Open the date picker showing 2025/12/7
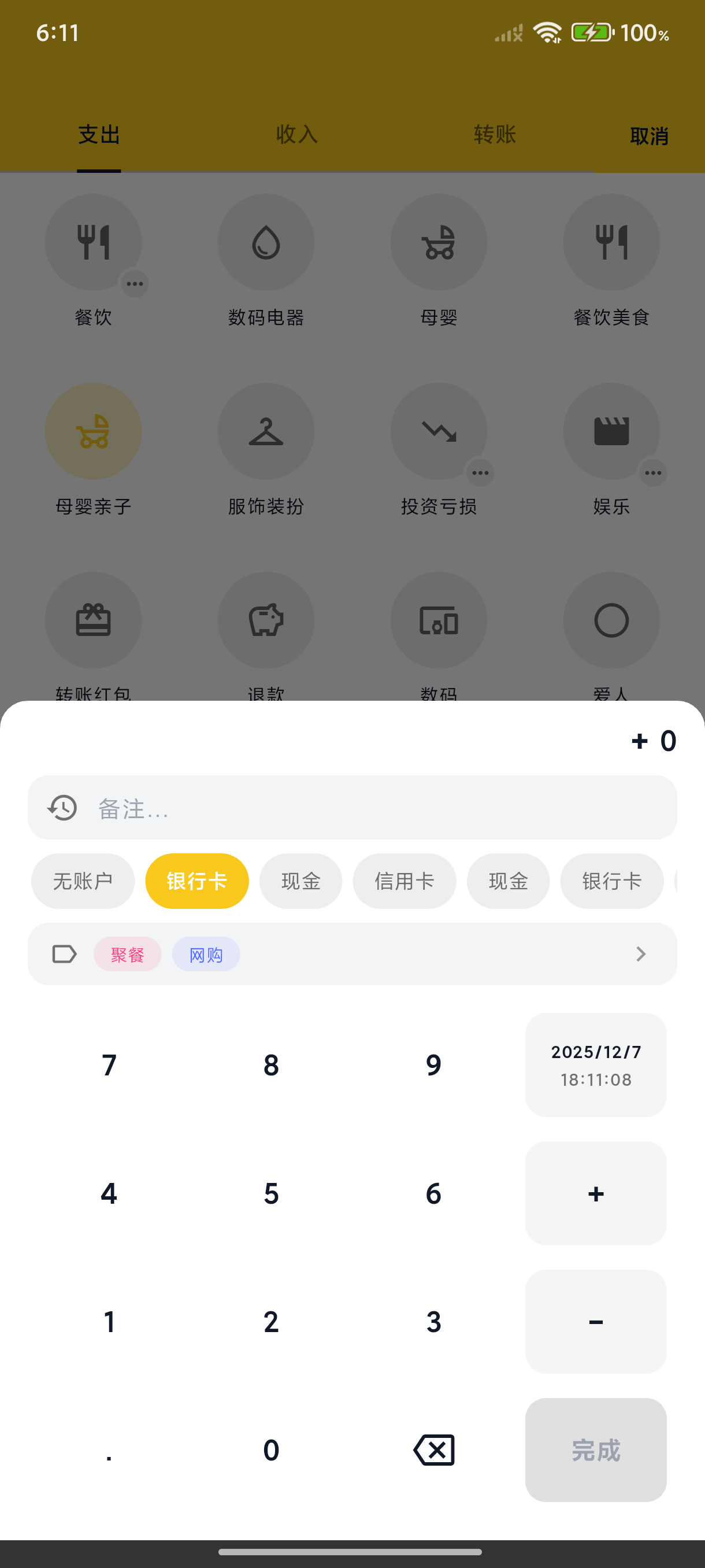Viewport: 705px width, 1568px height. click(x=596, y=1064)
